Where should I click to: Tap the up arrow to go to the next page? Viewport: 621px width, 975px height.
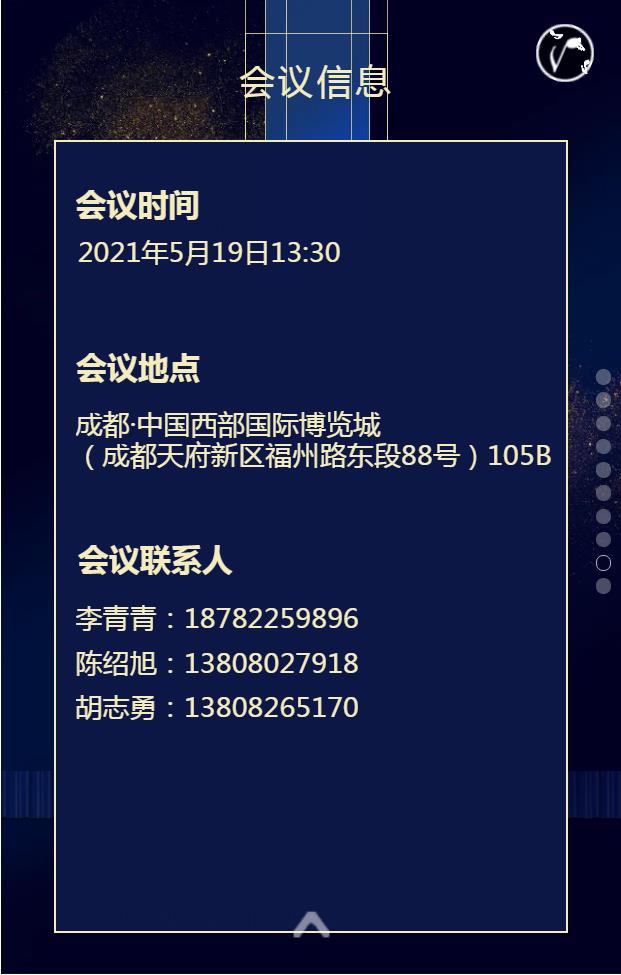coord(311,924)
